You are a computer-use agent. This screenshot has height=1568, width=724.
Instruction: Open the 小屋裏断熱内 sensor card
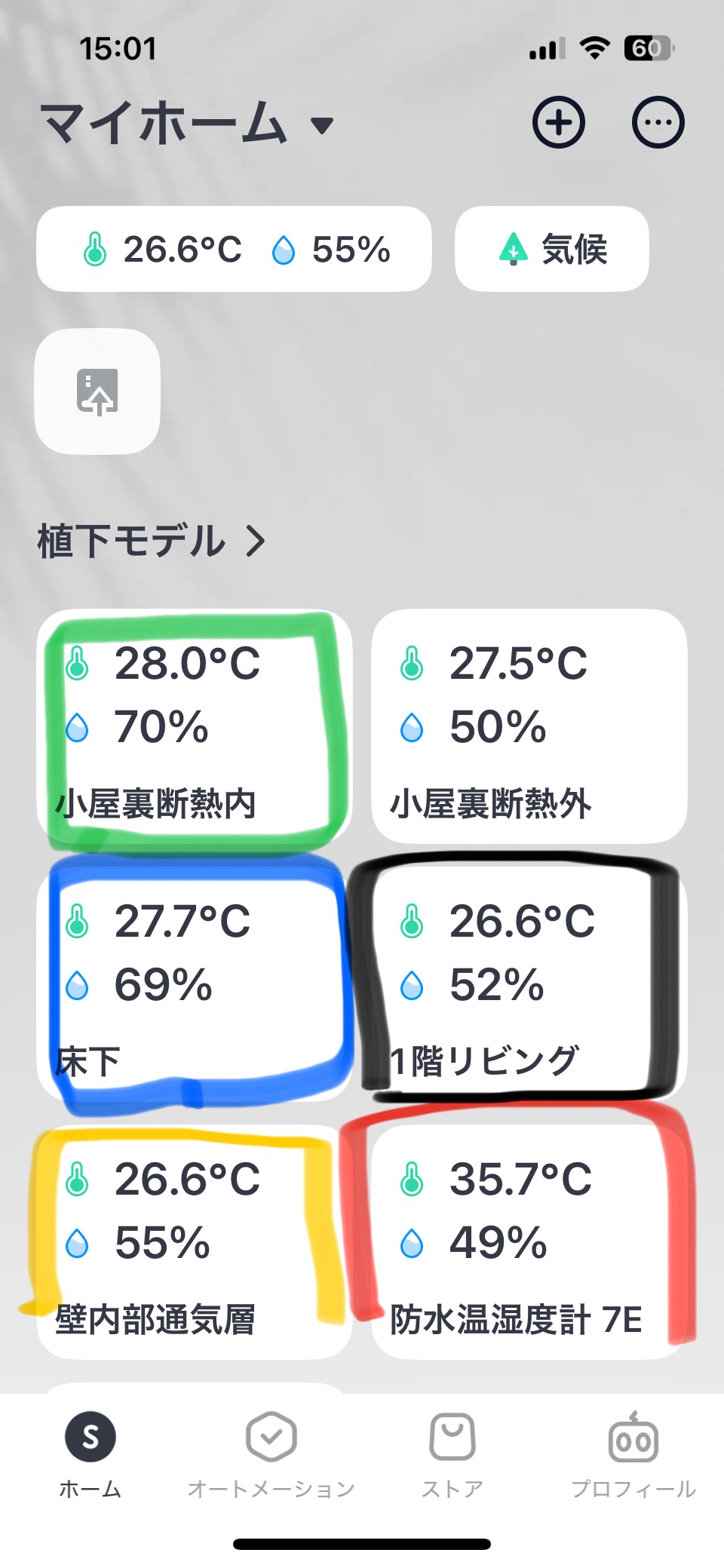click(x=194, y=726)
